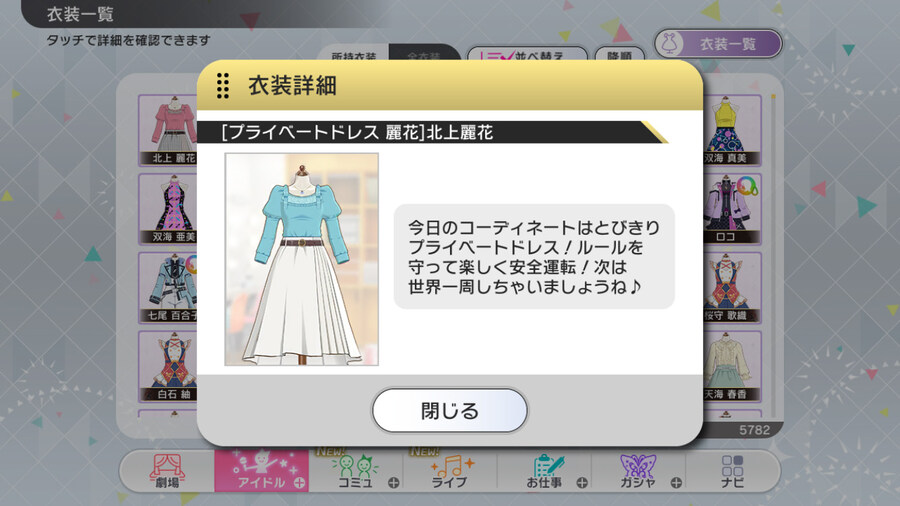Open the お仕事 tab
This screenshot has width=900, height=506.
(x=545, y=472)
